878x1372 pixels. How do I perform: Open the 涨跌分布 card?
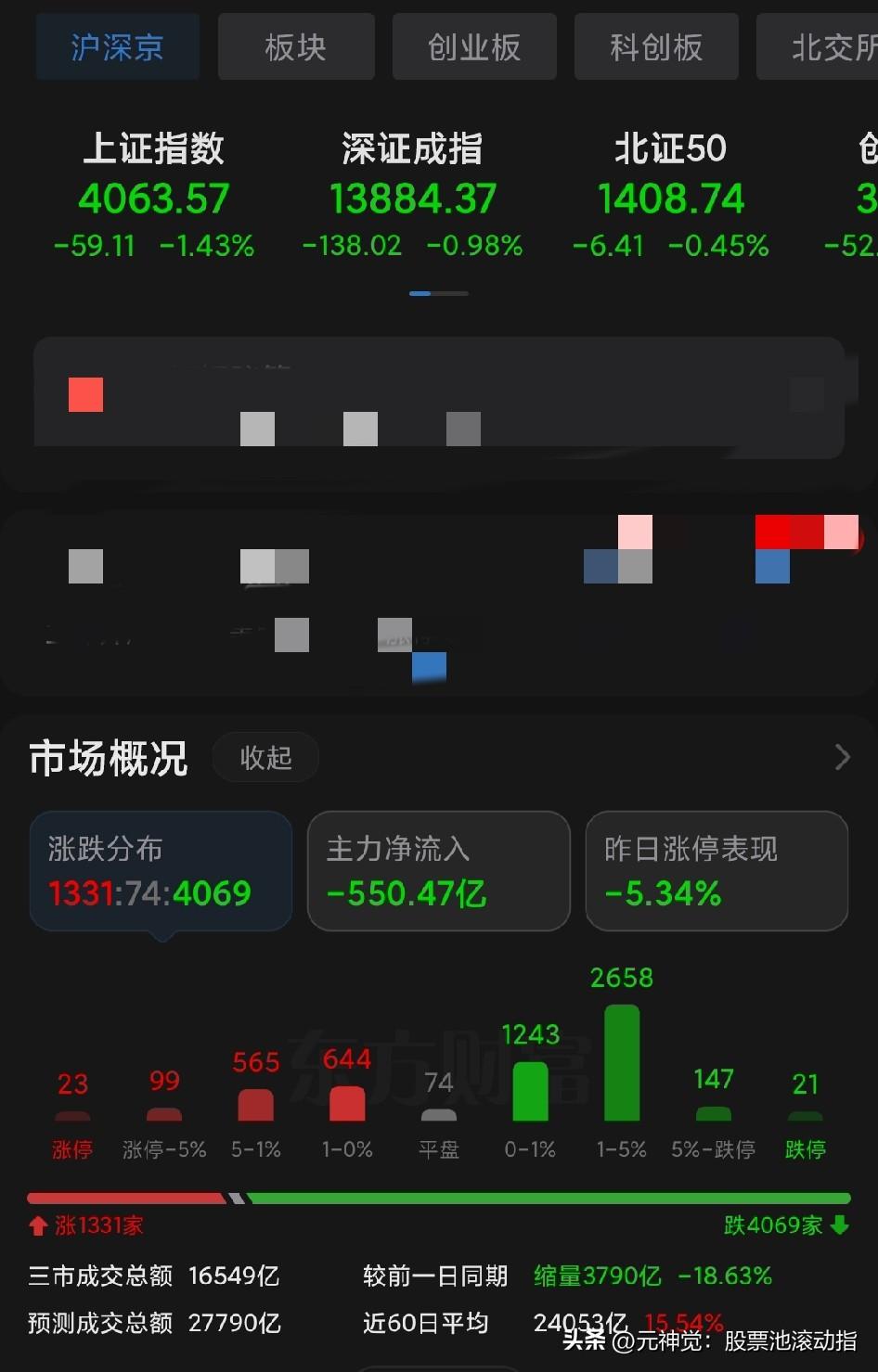pyautogui.click(x=160, y=870)
